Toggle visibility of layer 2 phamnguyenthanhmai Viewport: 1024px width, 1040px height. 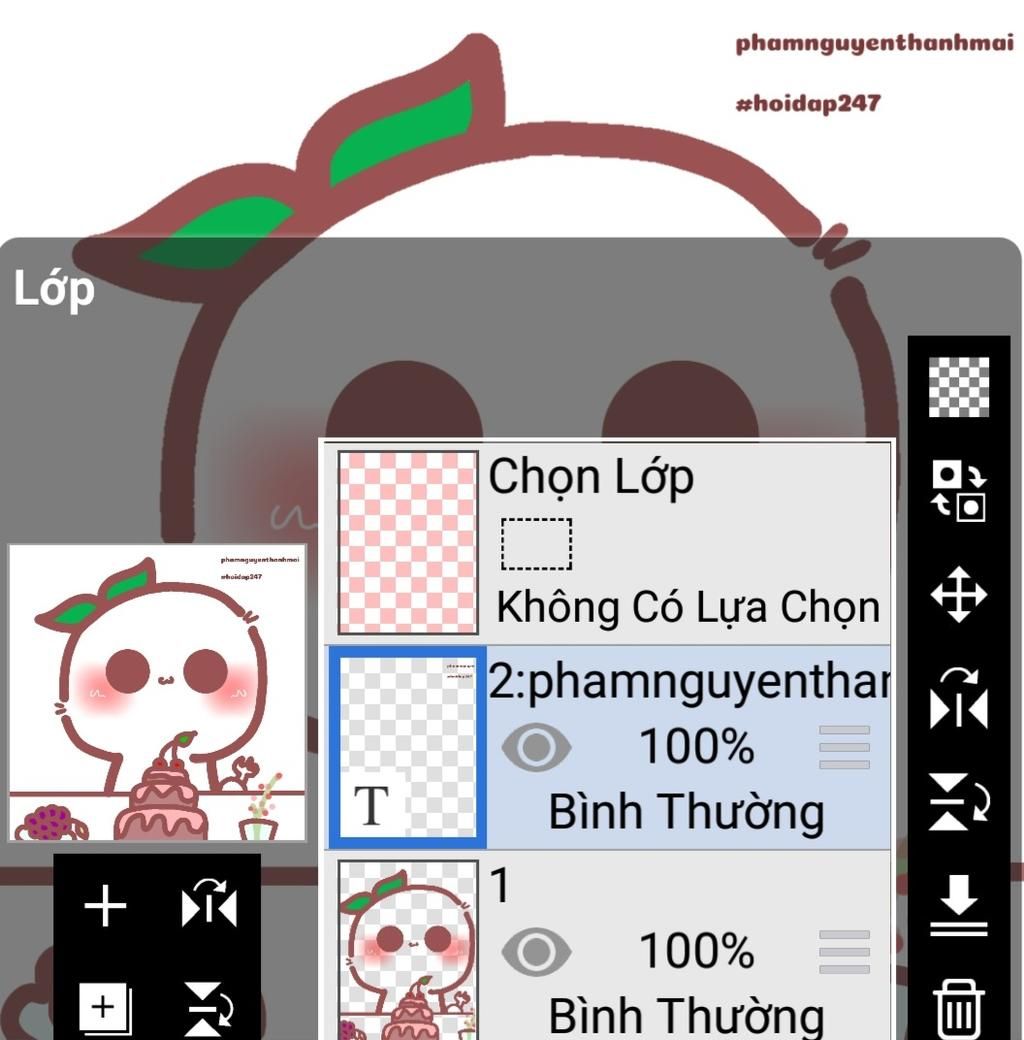[537, 747]
